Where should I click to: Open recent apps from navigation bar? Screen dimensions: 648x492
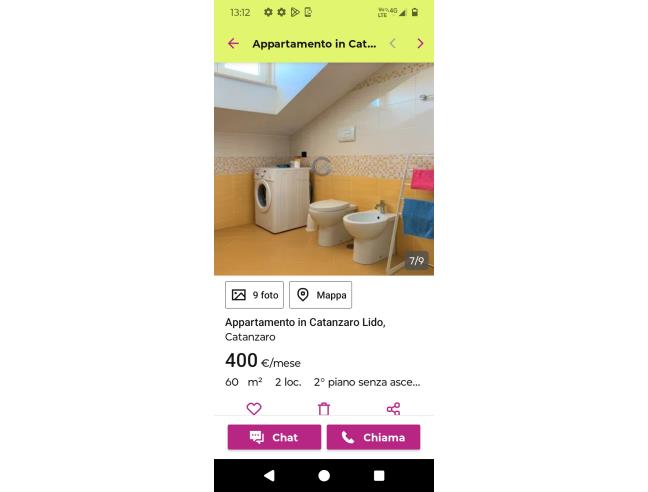[x=379, y=475]
